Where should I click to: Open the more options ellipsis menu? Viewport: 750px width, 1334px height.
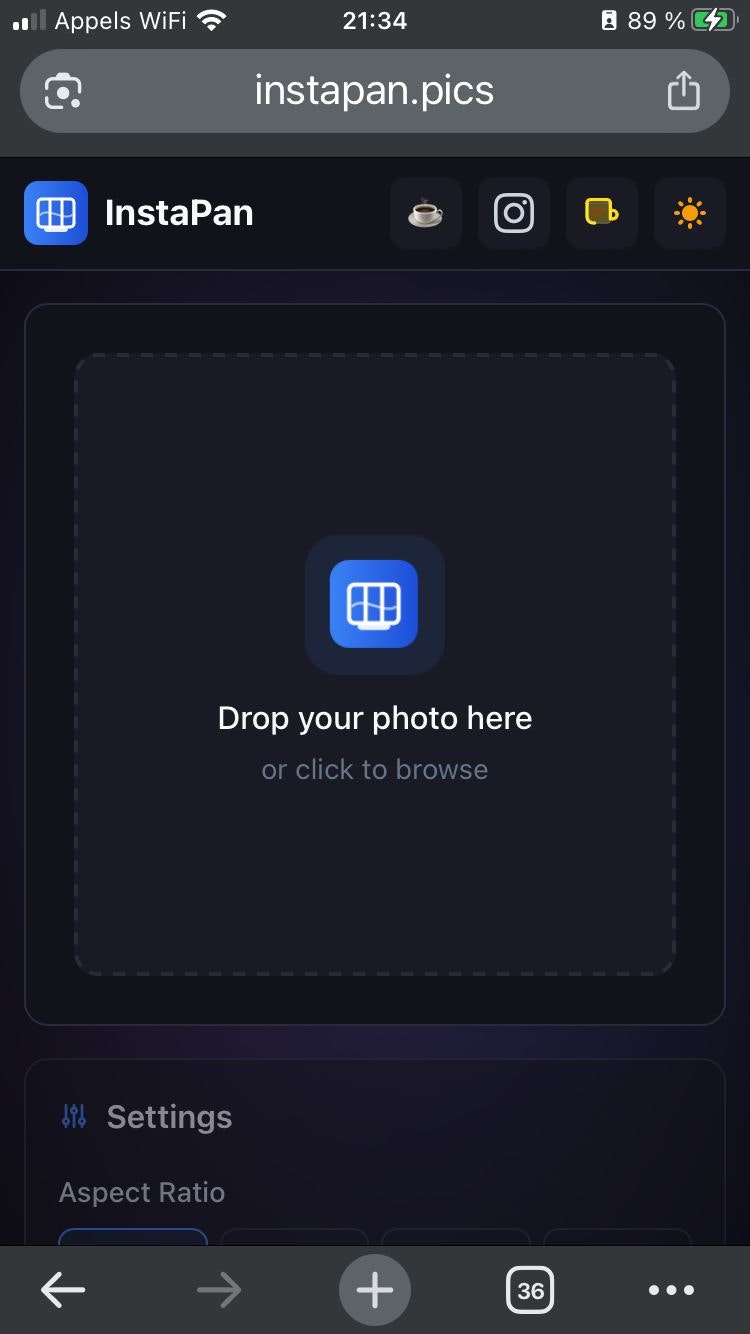coord(671,1290)
